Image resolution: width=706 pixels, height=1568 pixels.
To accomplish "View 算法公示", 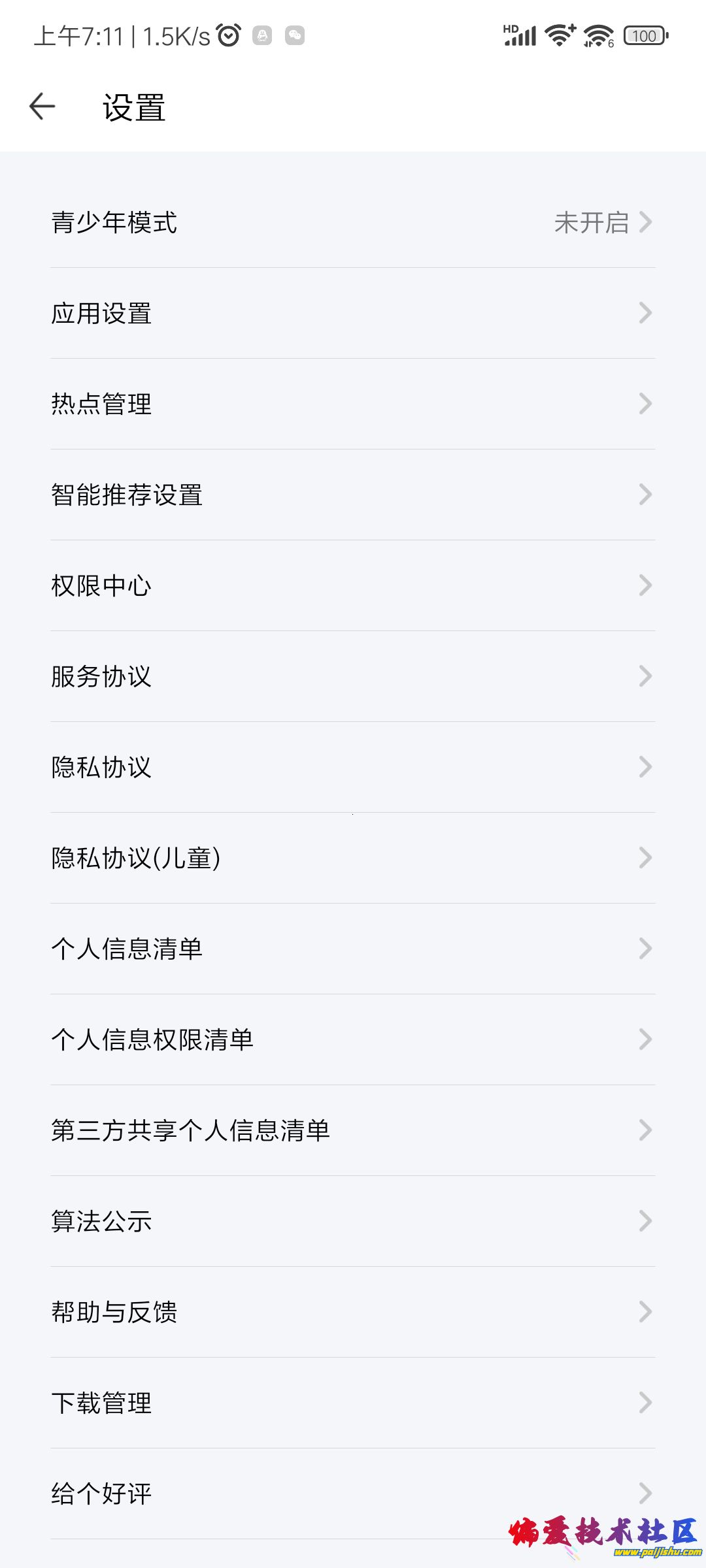I will [x=353, y=1221].
